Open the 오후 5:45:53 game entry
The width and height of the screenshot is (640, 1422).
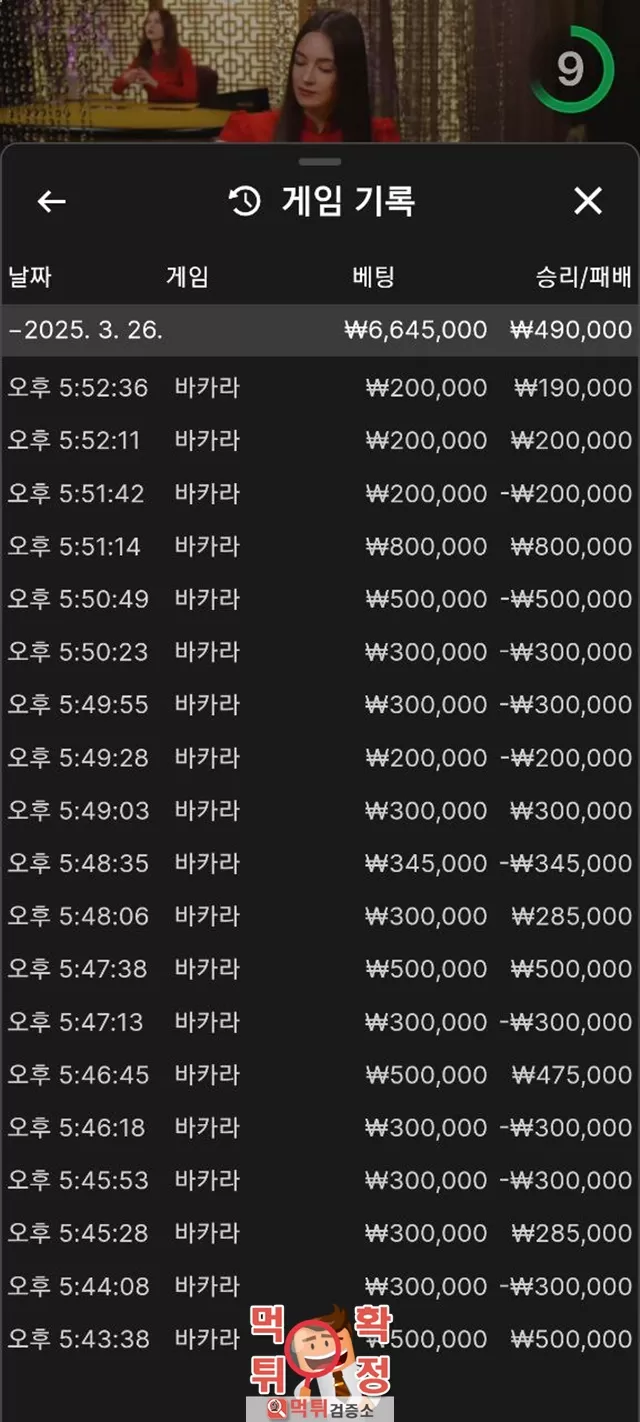[x=320, y=1180]
